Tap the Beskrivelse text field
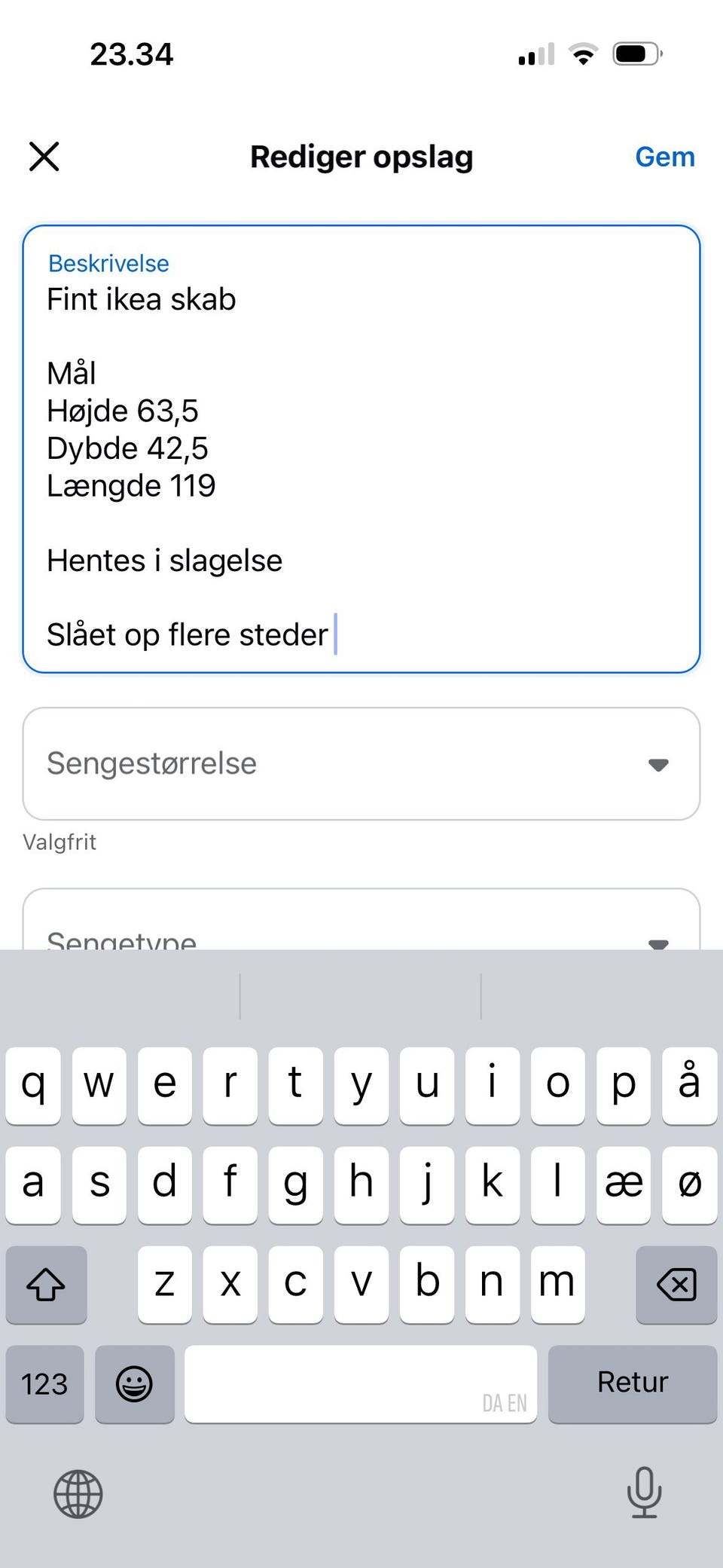The image size is (723, 1568). point(361,449)
